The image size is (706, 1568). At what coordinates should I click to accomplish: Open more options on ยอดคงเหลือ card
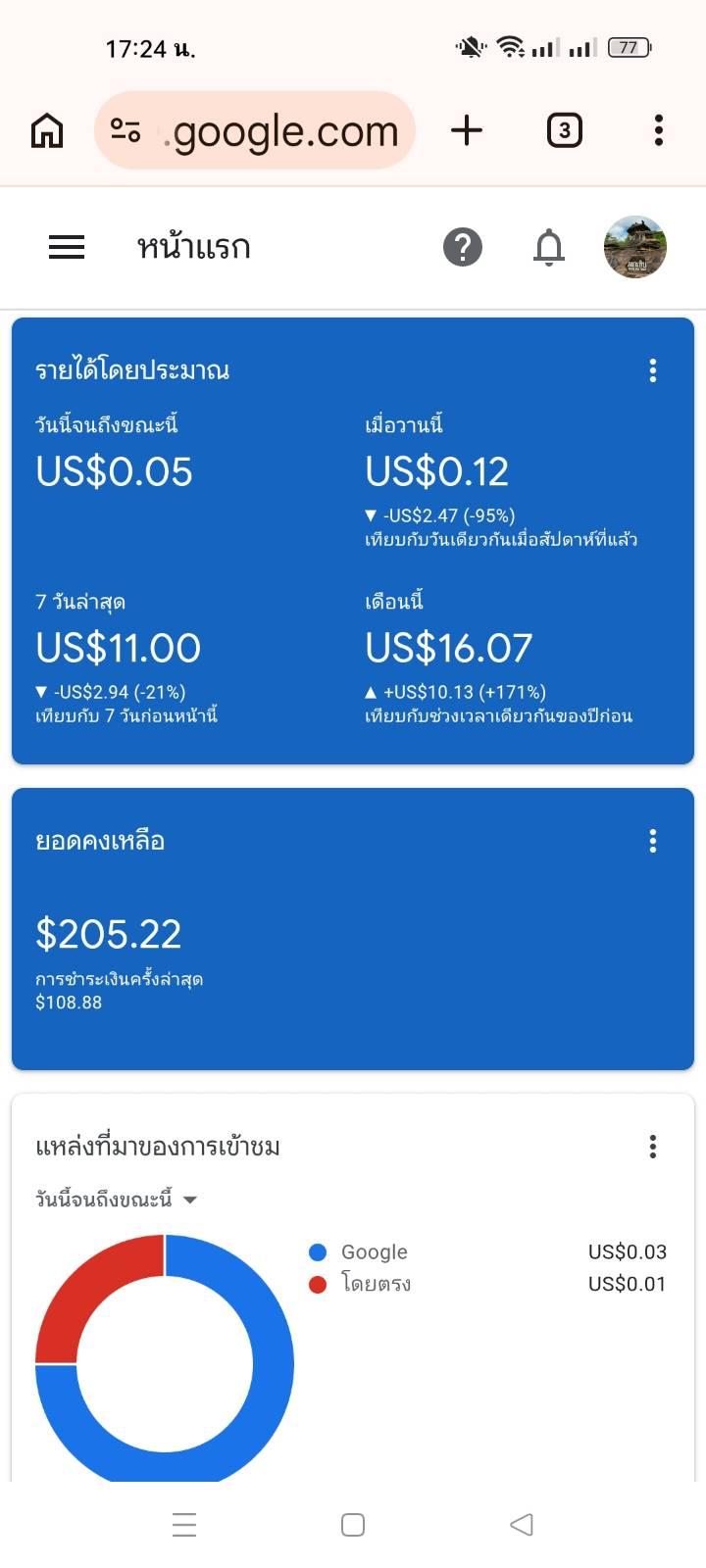coord(653,841)
